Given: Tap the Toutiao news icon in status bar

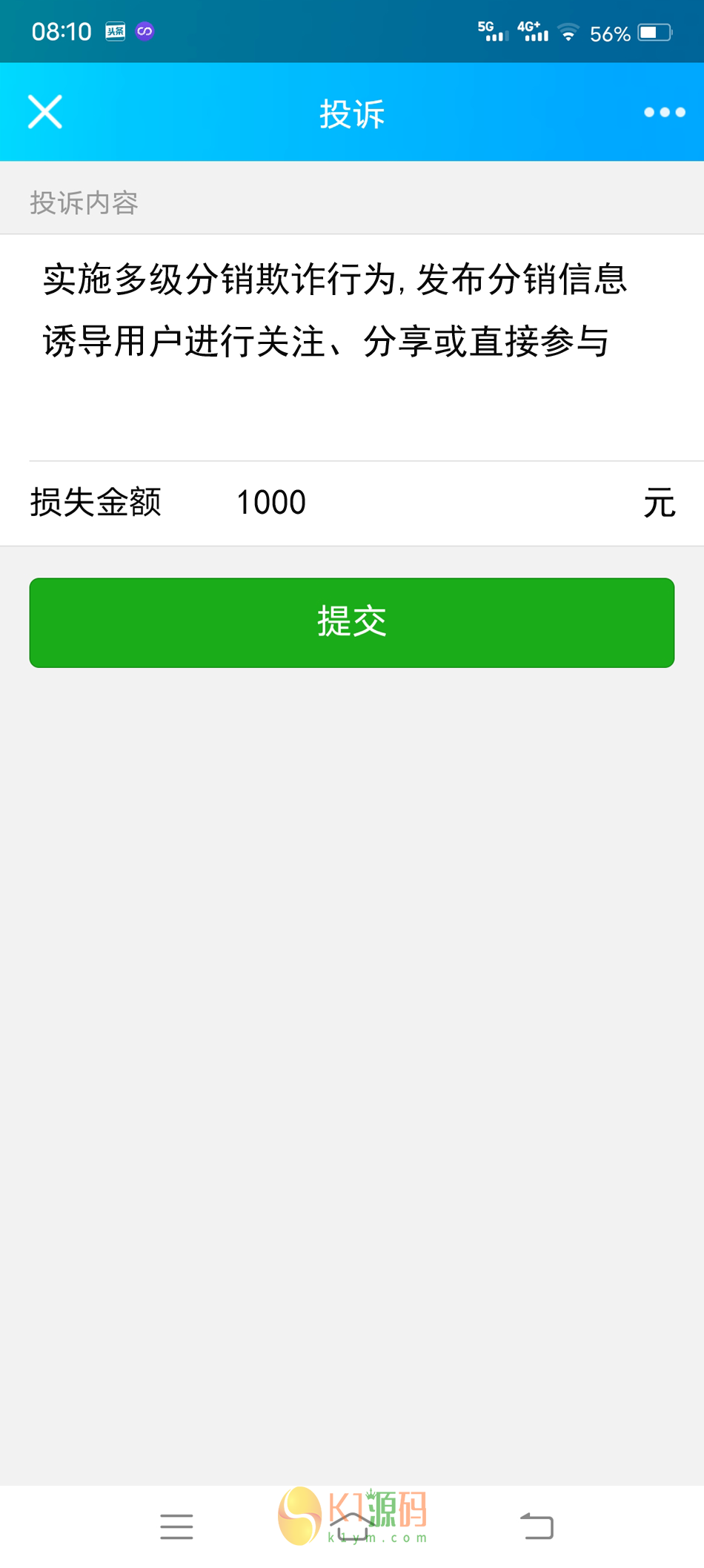Looking at the screenshot, I should pos(115,33).
